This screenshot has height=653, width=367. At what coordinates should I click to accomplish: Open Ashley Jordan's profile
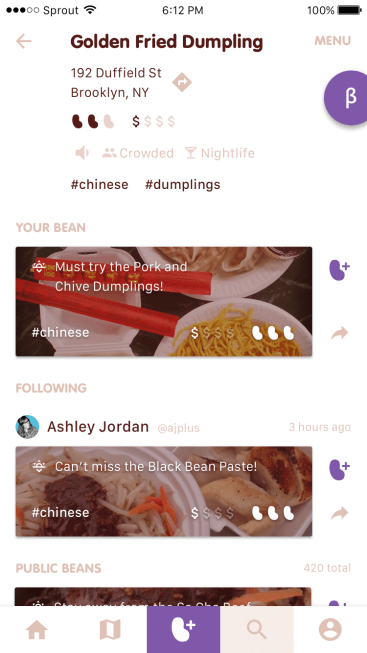[x=97, y=427]
